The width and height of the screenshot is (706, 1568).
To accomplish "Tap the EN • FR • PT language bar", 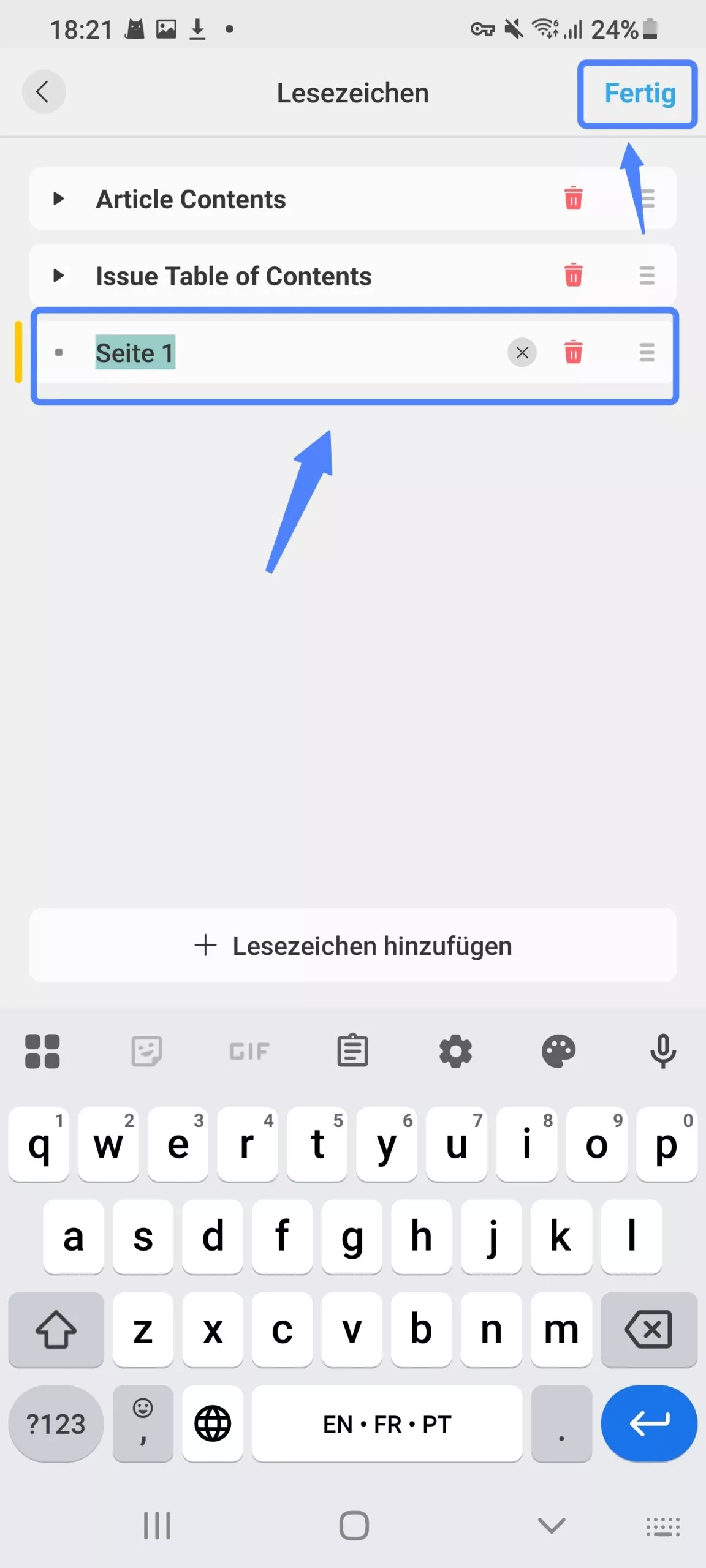I will tap(387, 1425).
